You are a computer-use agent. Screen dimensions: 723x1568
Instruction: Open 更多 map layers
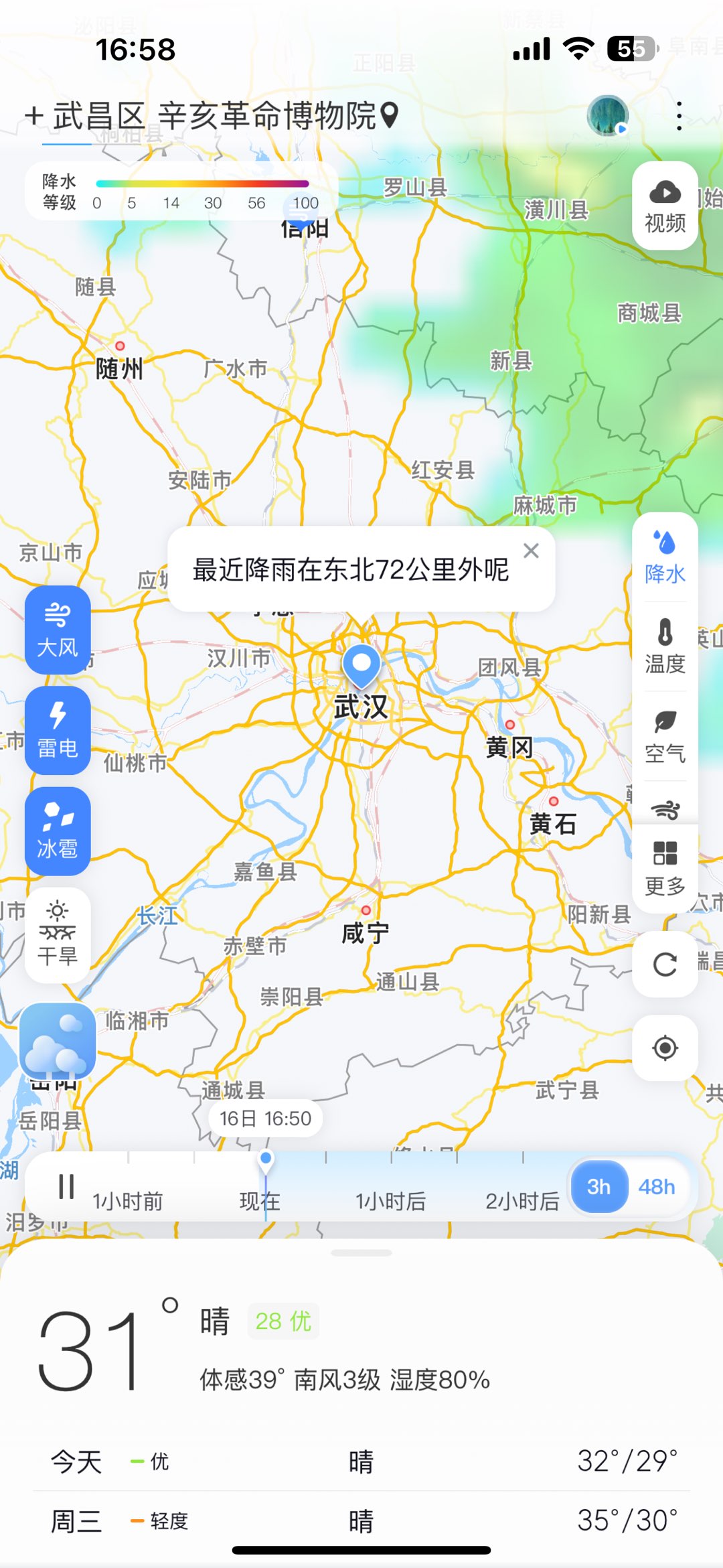665,868
